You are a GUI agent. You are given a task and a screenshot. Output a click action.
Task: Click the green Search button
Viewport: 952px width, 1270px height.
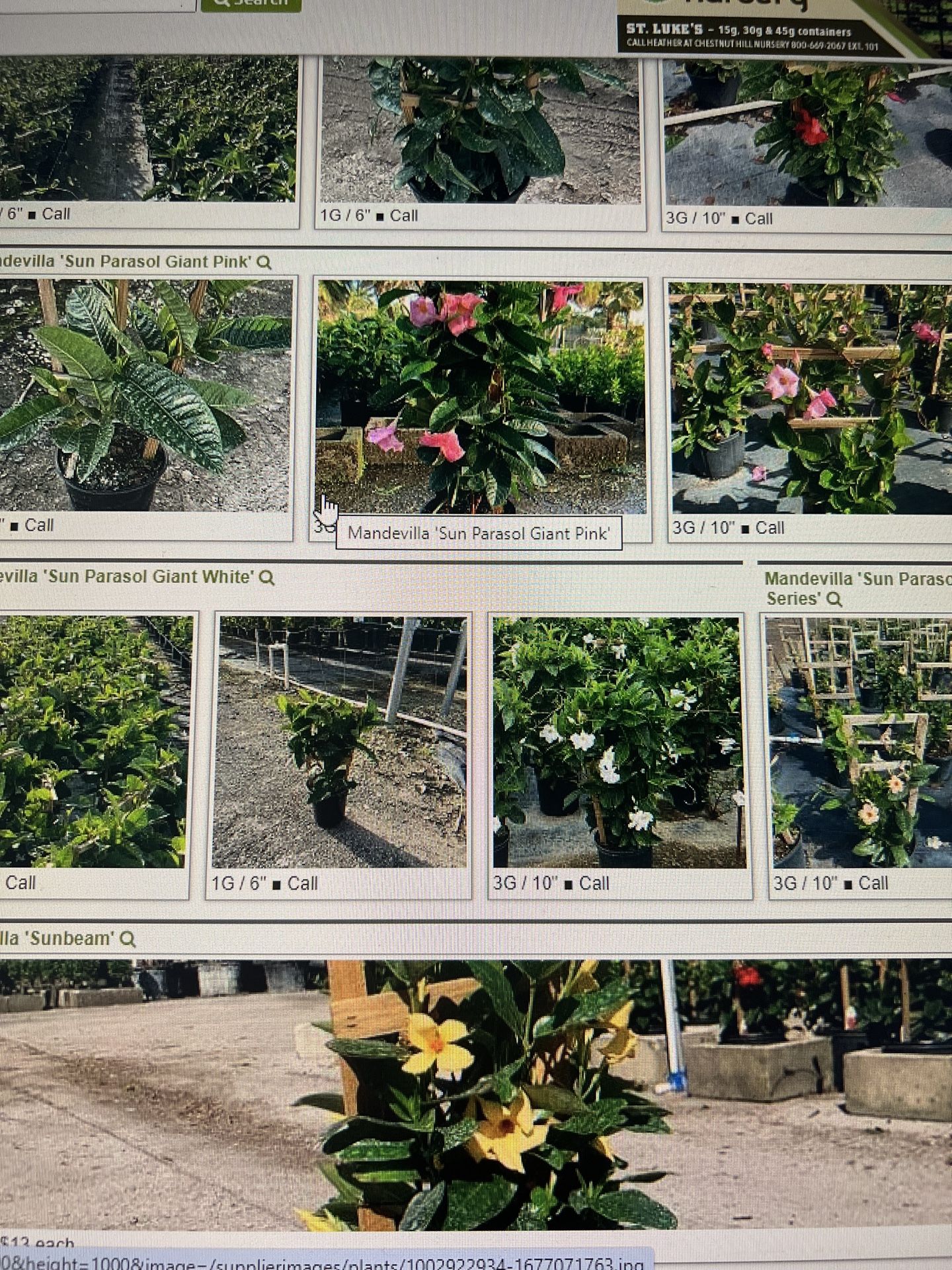pos(251,3)
